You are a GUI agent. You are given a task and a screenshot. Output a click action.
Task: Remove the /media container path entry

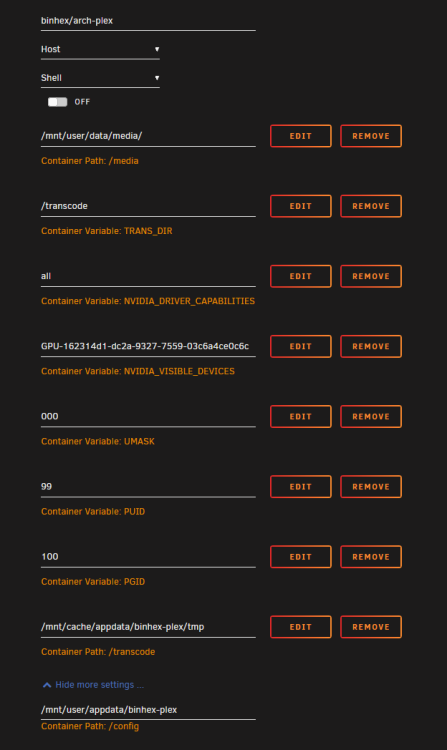point(371,136)
